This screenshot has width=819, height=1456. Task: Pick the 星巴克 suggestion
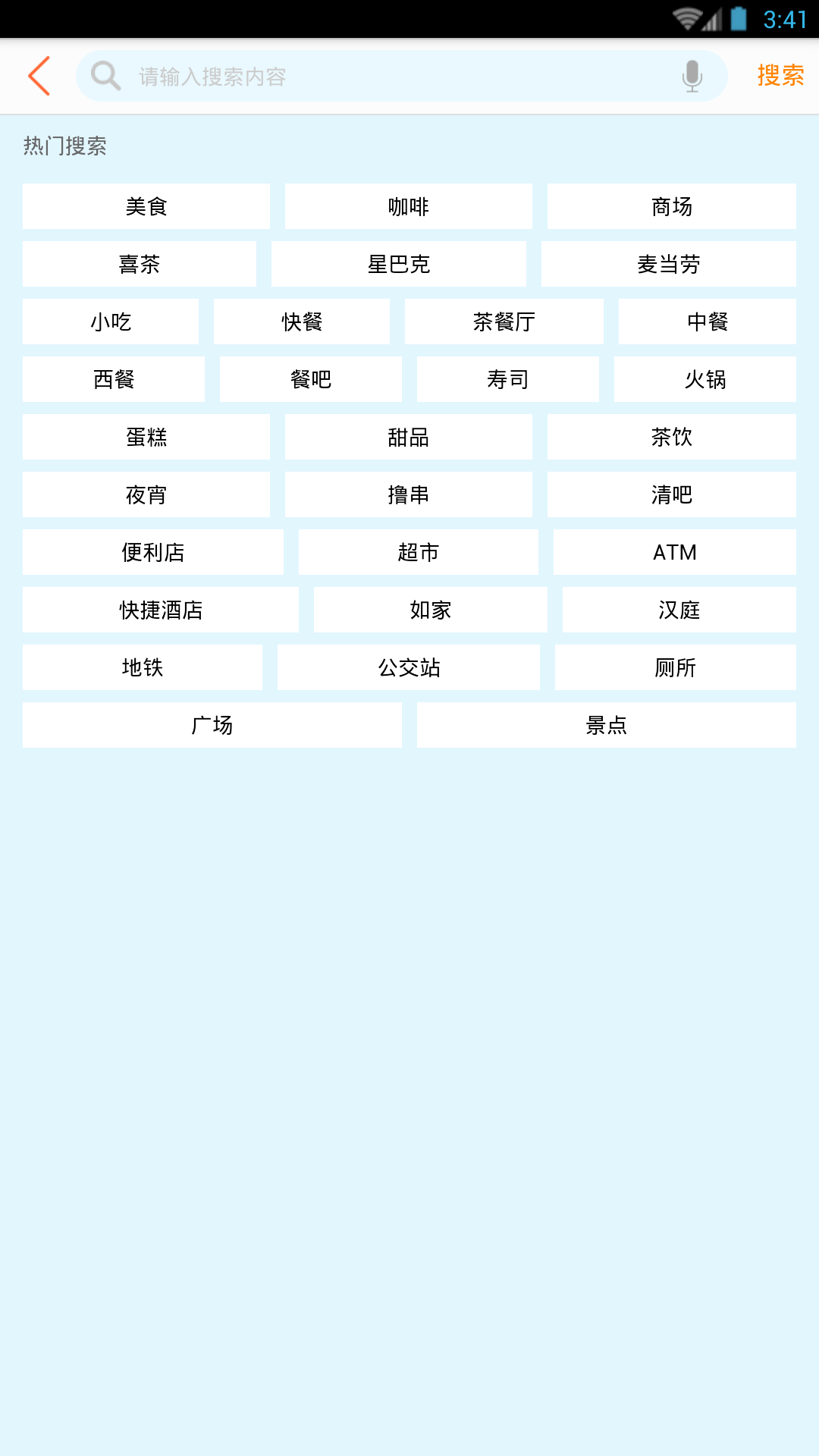(x=399, y=264)
